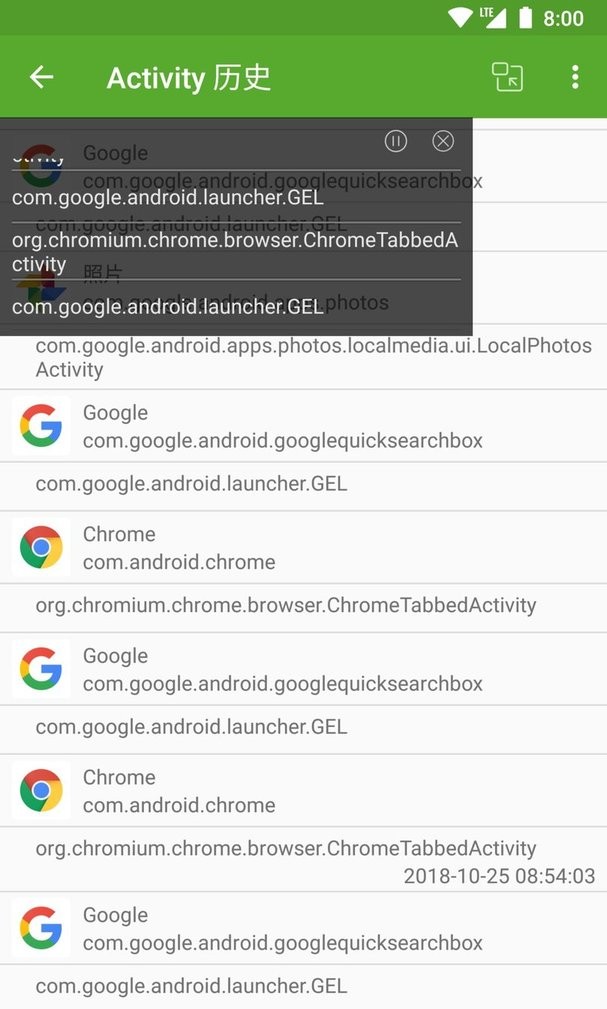The image size is (607, 1009).
Task: Go back from Activity history
Action: [41, 77]
